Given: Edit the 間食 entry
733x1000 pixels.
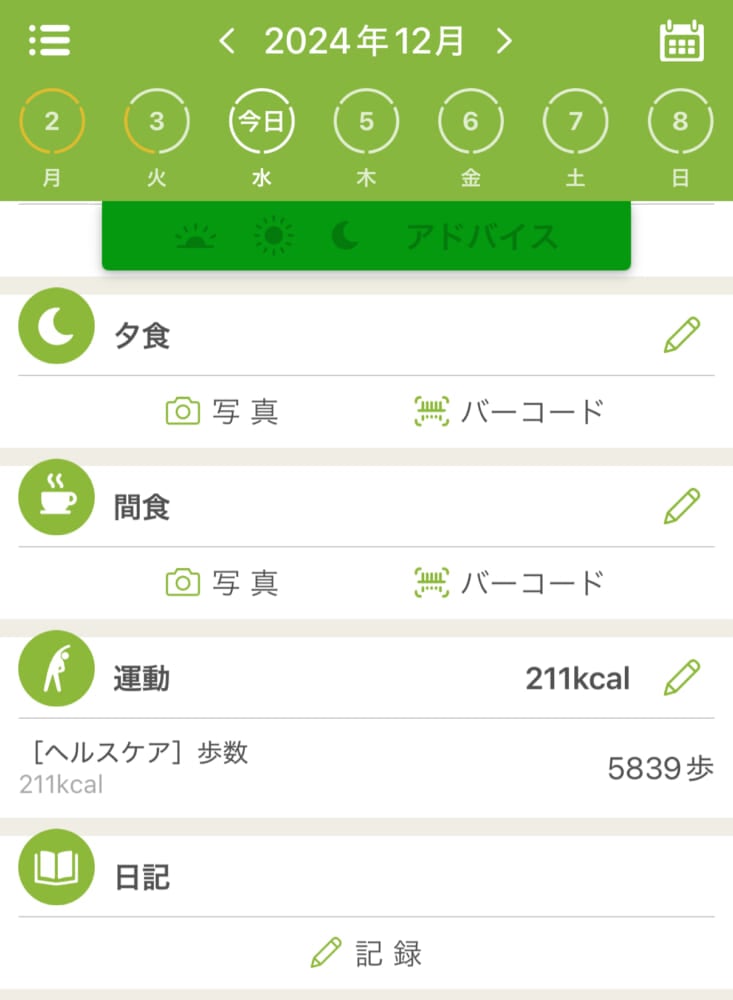Looking at the screenshot, I should (x=682, y=506).
